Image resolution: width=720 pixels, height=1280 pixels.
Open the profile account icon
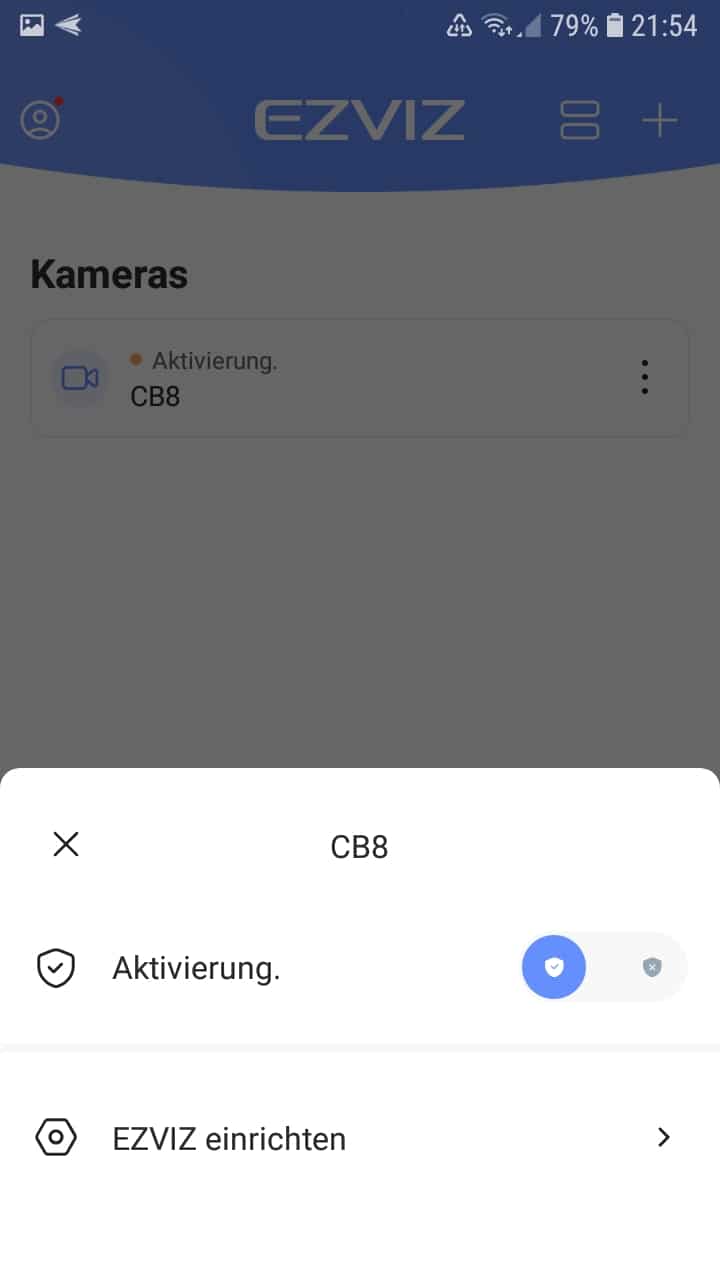pos(41,120)
